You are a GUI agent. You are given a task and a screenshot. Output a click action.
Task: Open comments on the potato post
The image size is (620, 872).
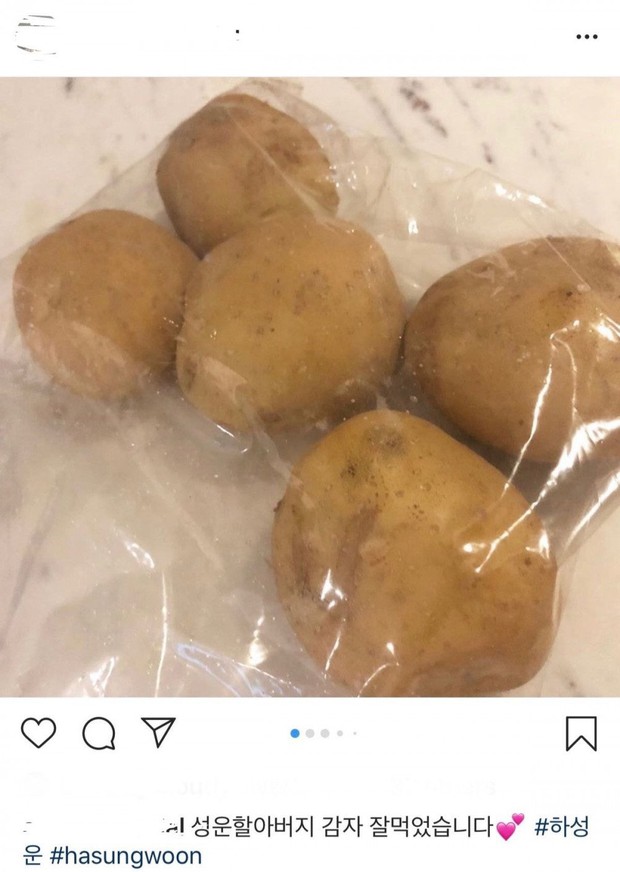tap(98, 733)
